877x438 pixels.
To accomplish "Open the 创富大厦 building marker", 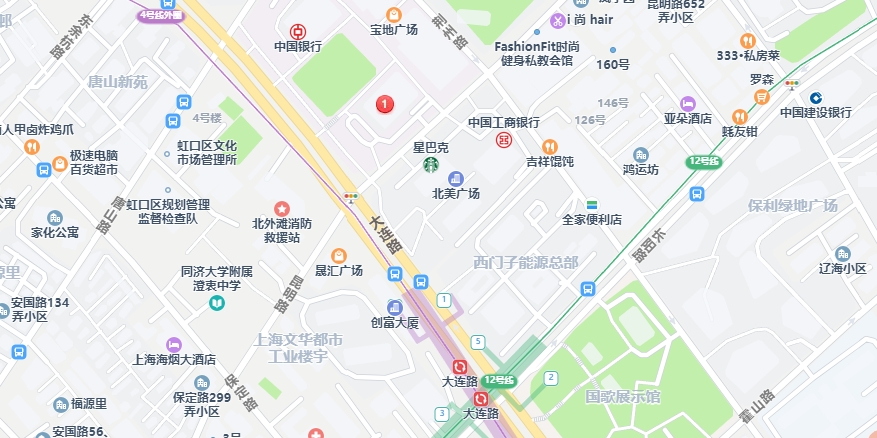I will click(x=394, y=307).
